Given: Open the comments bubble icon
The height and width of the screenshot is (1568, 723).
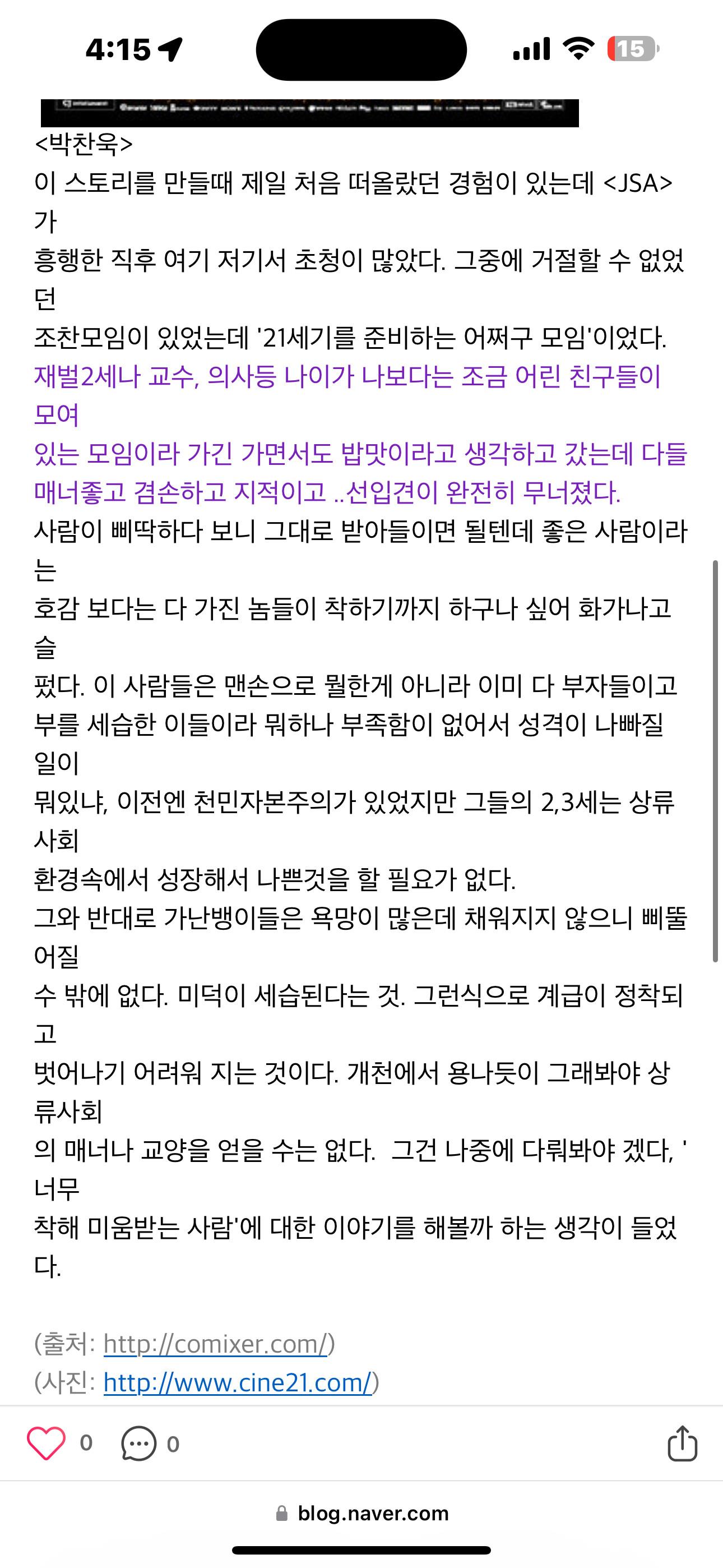Looking at the screenshot, I should (x=139, y=1443).
